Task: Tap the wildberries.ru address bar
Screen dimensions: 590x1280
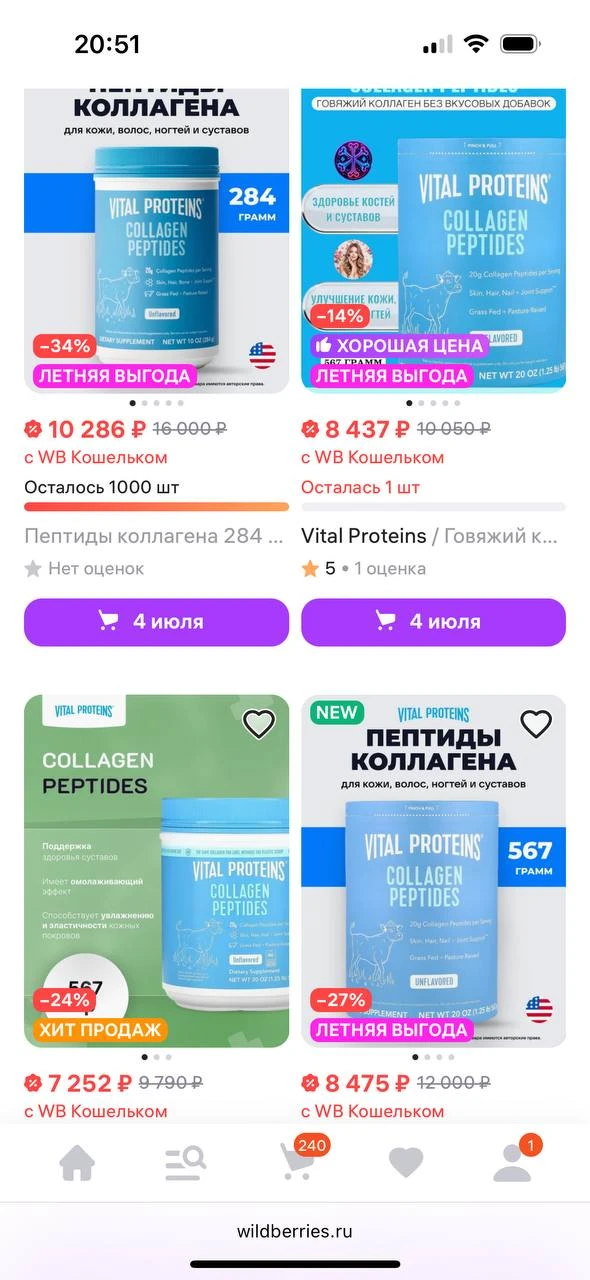Action: pyautogui.click(x=295, y=1231)
